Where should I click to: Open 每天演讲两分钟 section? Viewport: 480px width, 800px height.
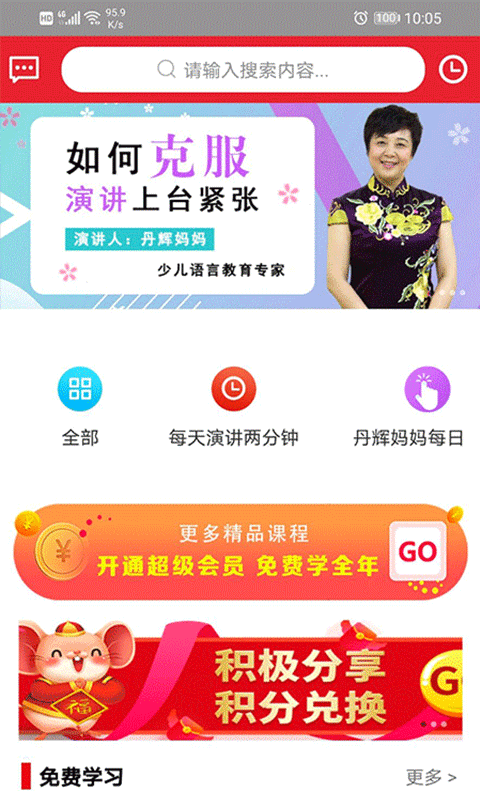pyautogui.click(x=234, y=407)
